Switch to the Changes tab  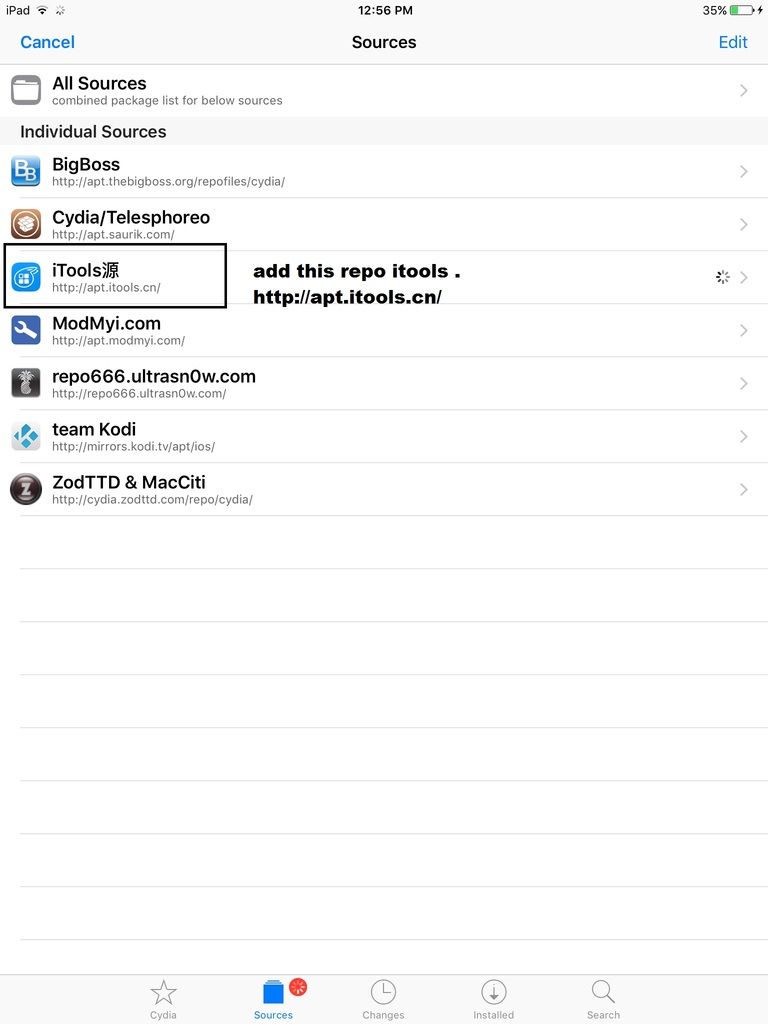(383, 998)
